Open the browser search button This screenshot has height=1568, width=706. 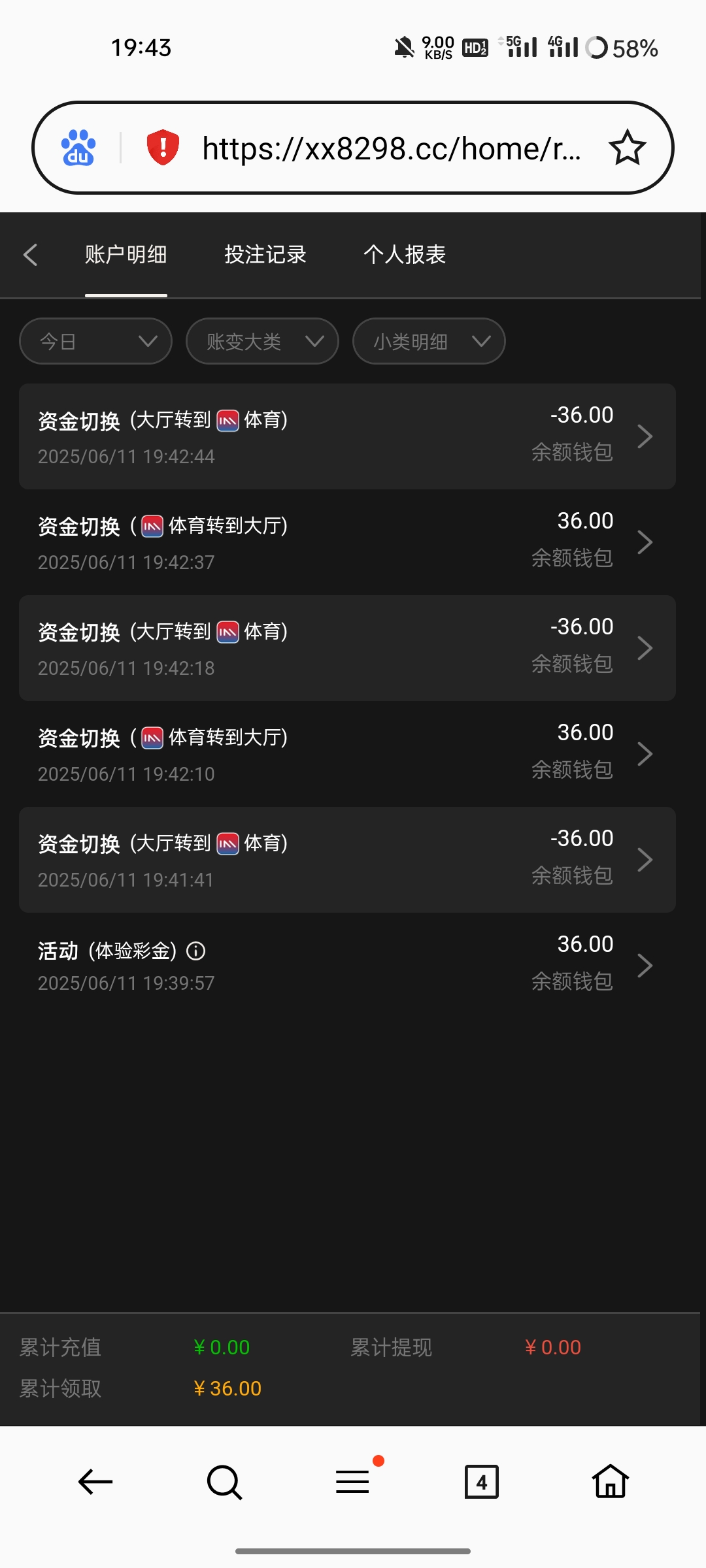[x=224, y=1482]
